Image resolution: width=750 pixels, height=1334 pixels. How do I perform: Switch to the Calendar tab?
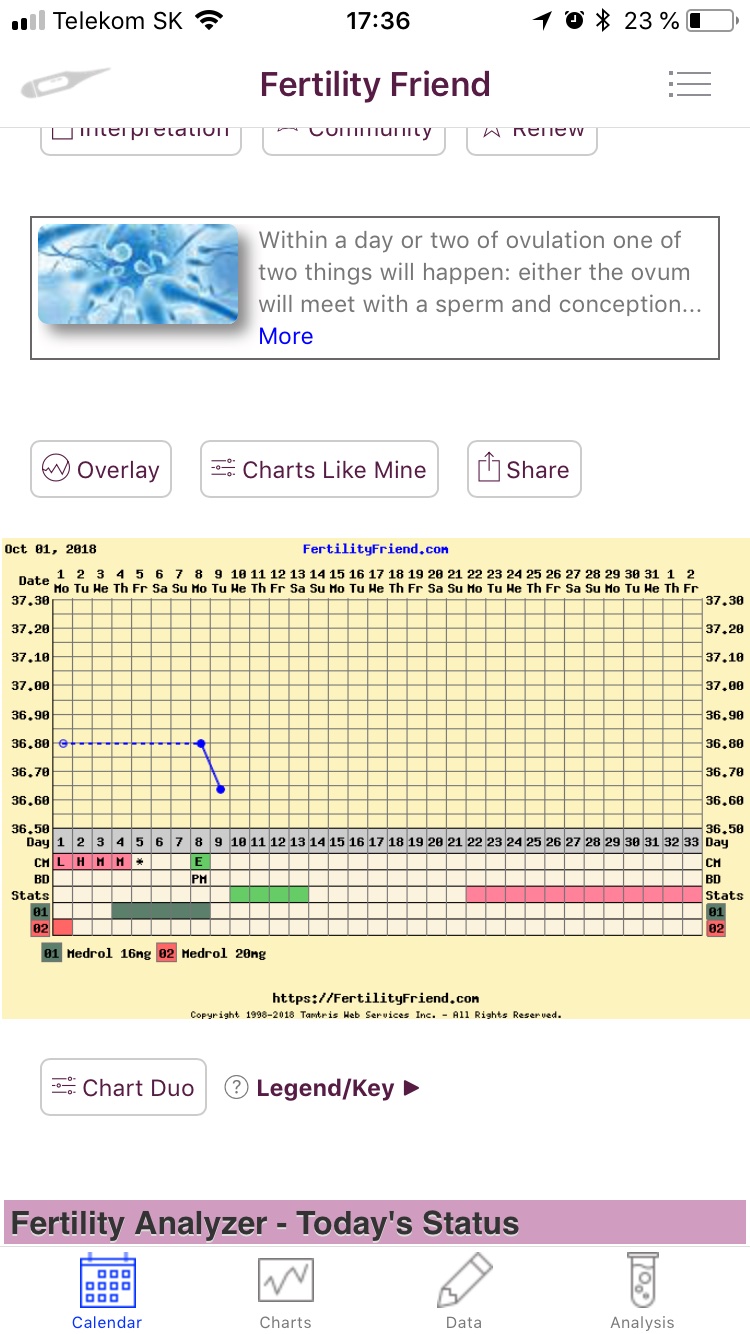tap(107, 1291)
